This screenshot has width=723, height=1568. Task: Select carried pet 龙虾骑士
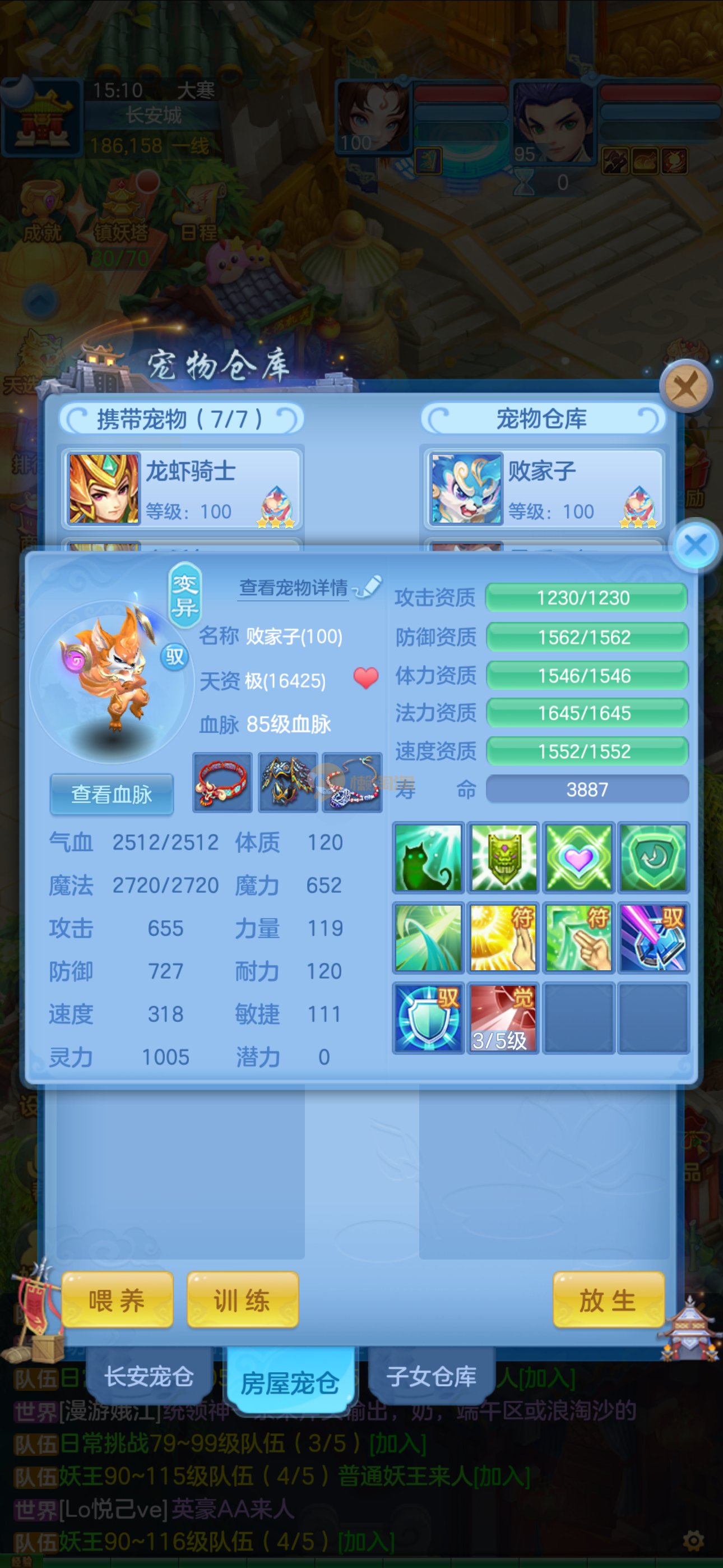[182, 489]
